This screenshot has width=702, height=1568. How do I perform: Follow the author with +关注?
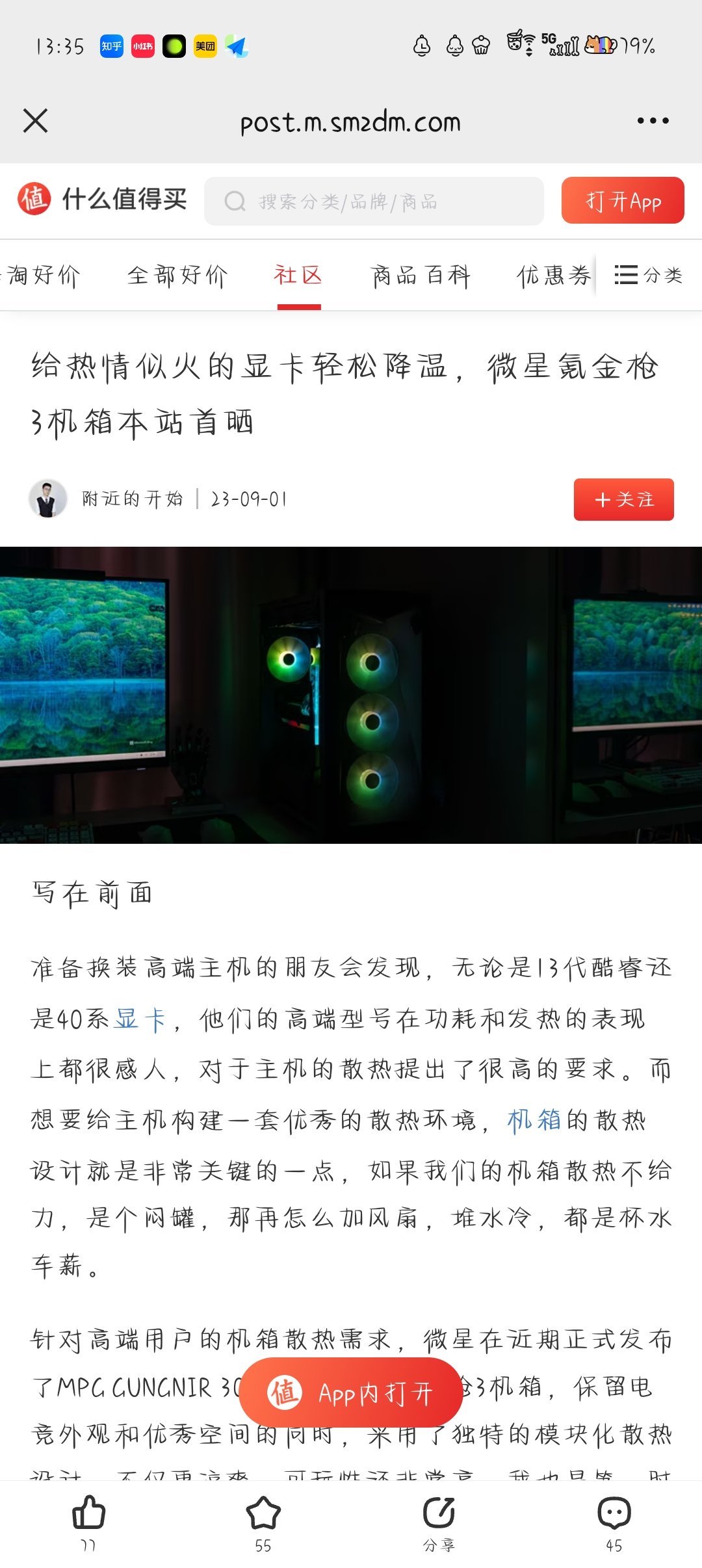point(623,499)
